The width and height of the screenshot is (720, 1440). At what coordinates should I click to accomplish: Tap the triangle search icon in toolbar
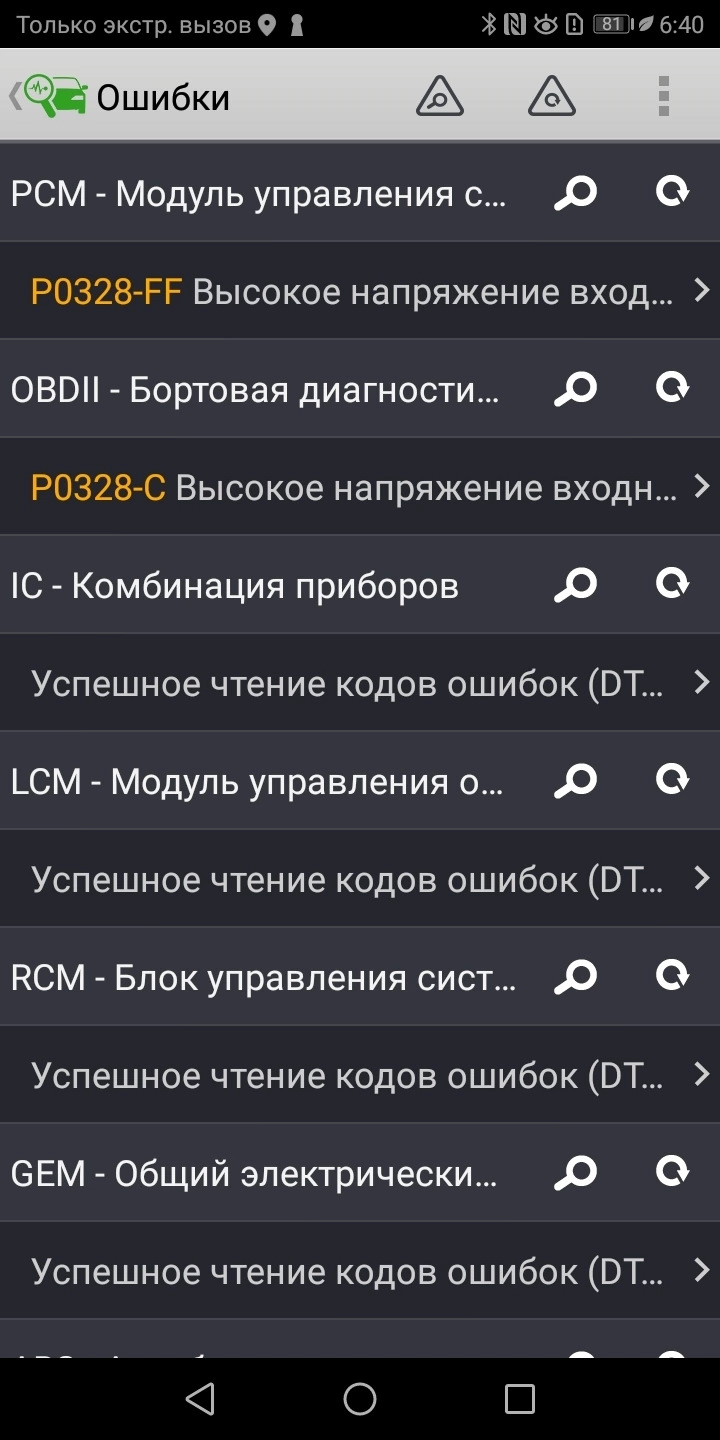coord(439,96)
